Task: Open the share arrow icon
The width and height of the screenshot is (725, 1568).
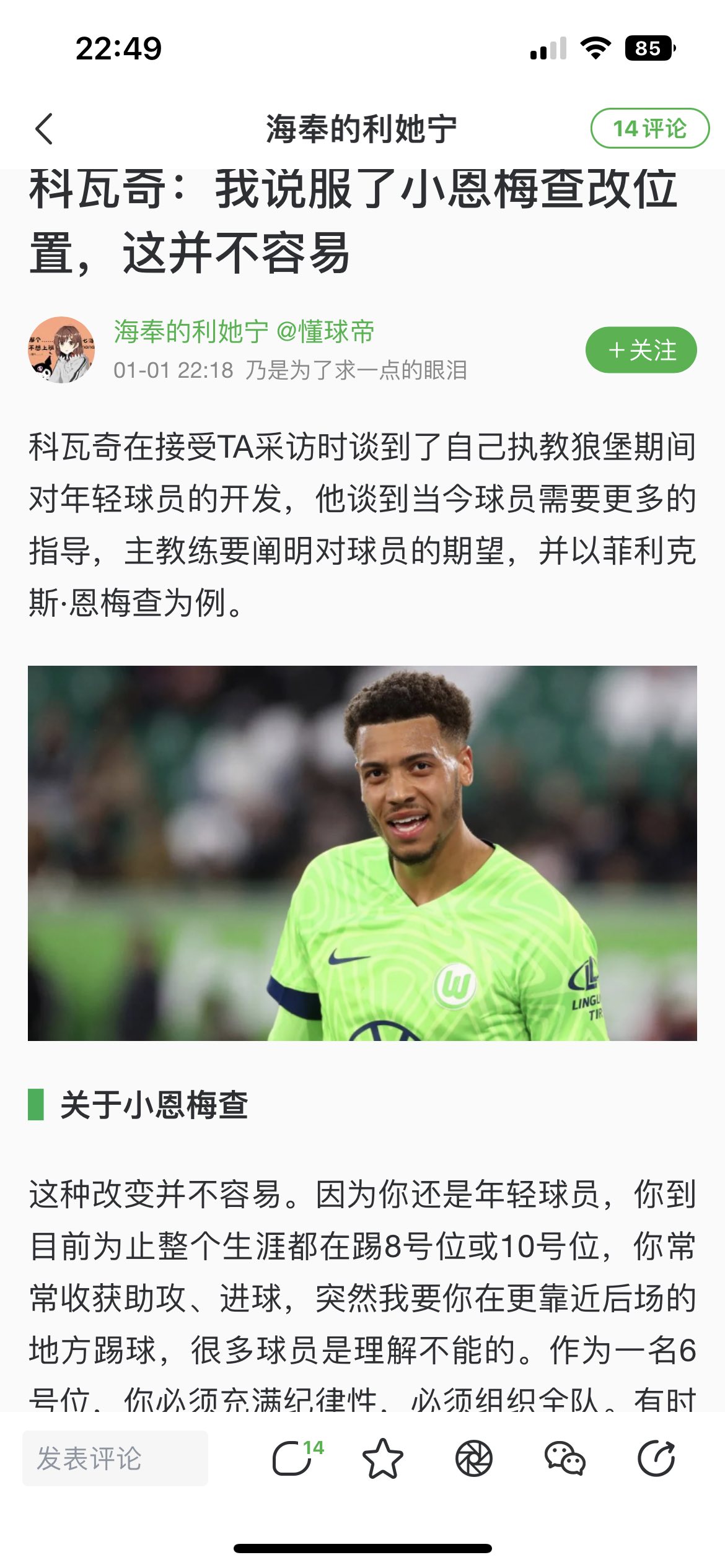Action: (656, 1458)
